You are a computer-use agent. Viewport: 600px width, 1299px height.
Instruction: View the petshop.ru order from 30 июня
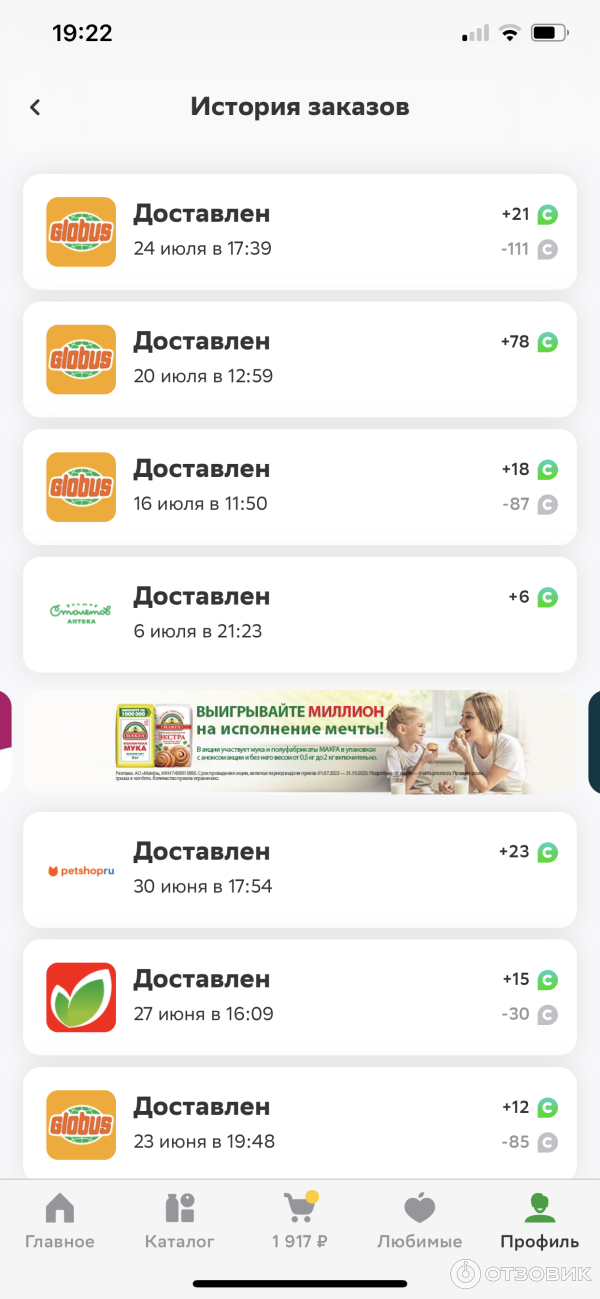pos(299,869)
